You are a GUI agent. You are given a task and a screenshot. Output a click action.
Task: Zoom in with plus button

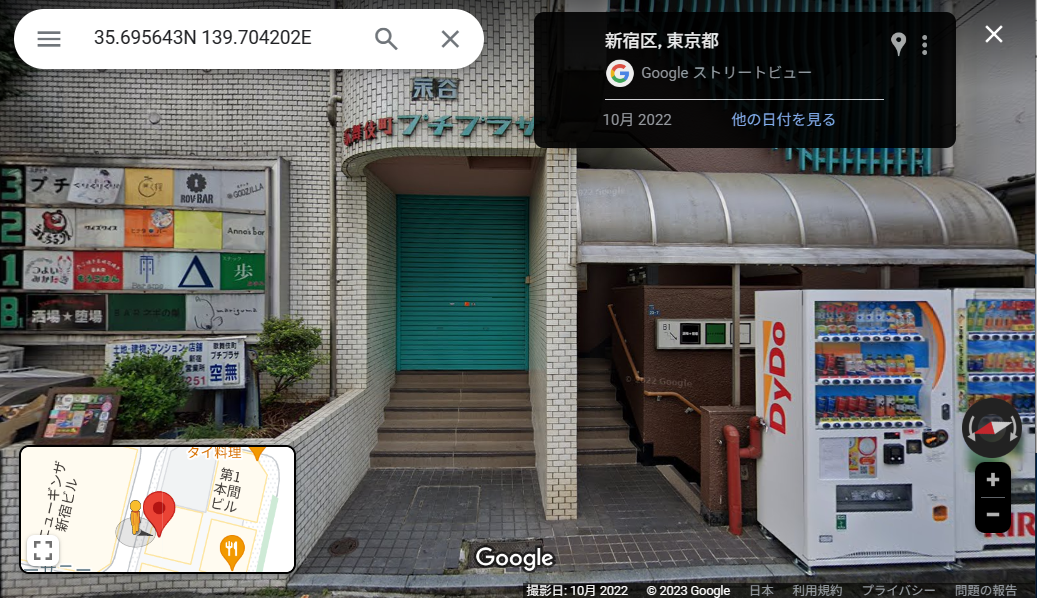tap(992, 480)
